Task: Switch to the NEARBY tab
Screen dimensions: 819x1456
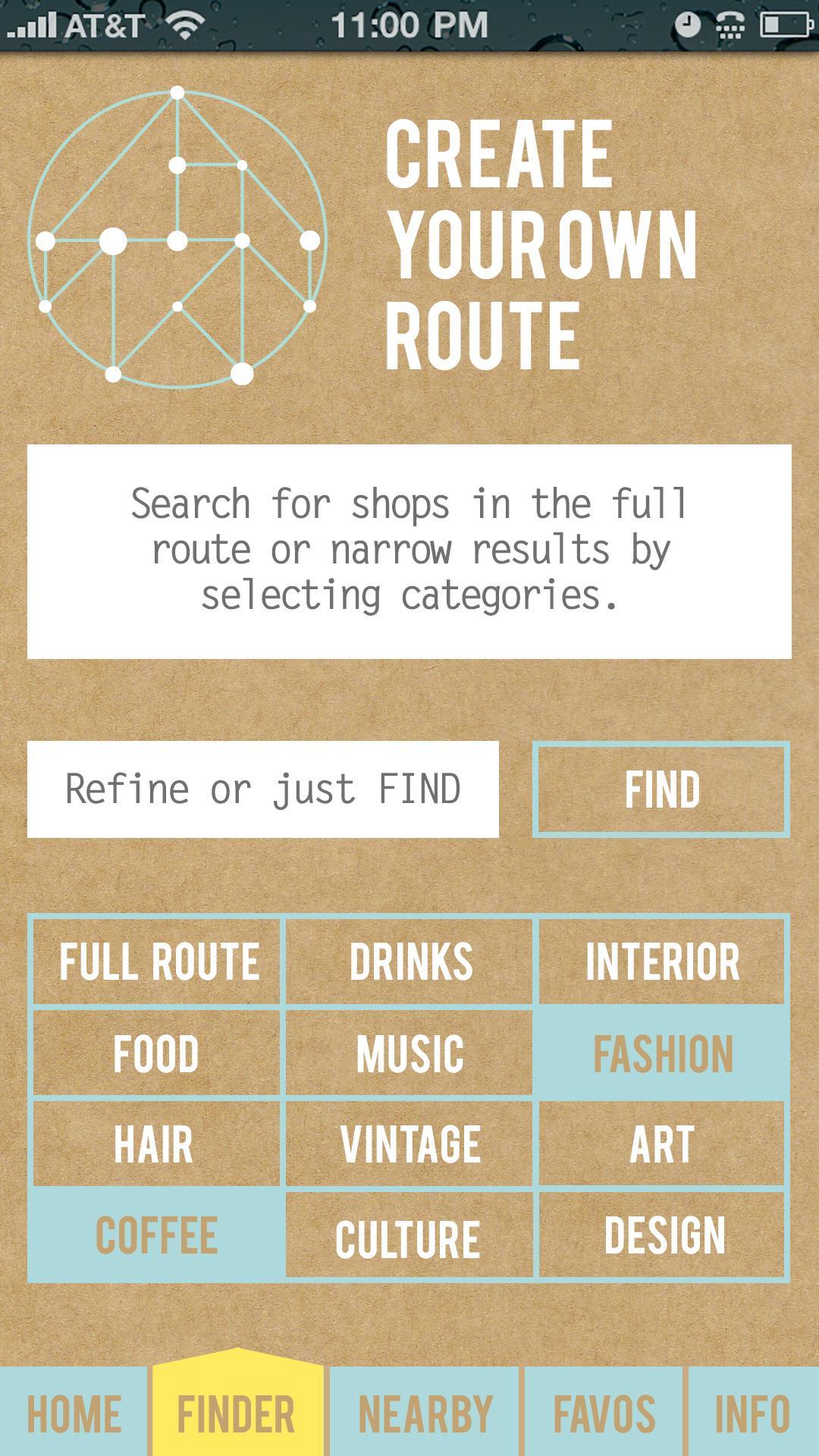Action: 425,1414
